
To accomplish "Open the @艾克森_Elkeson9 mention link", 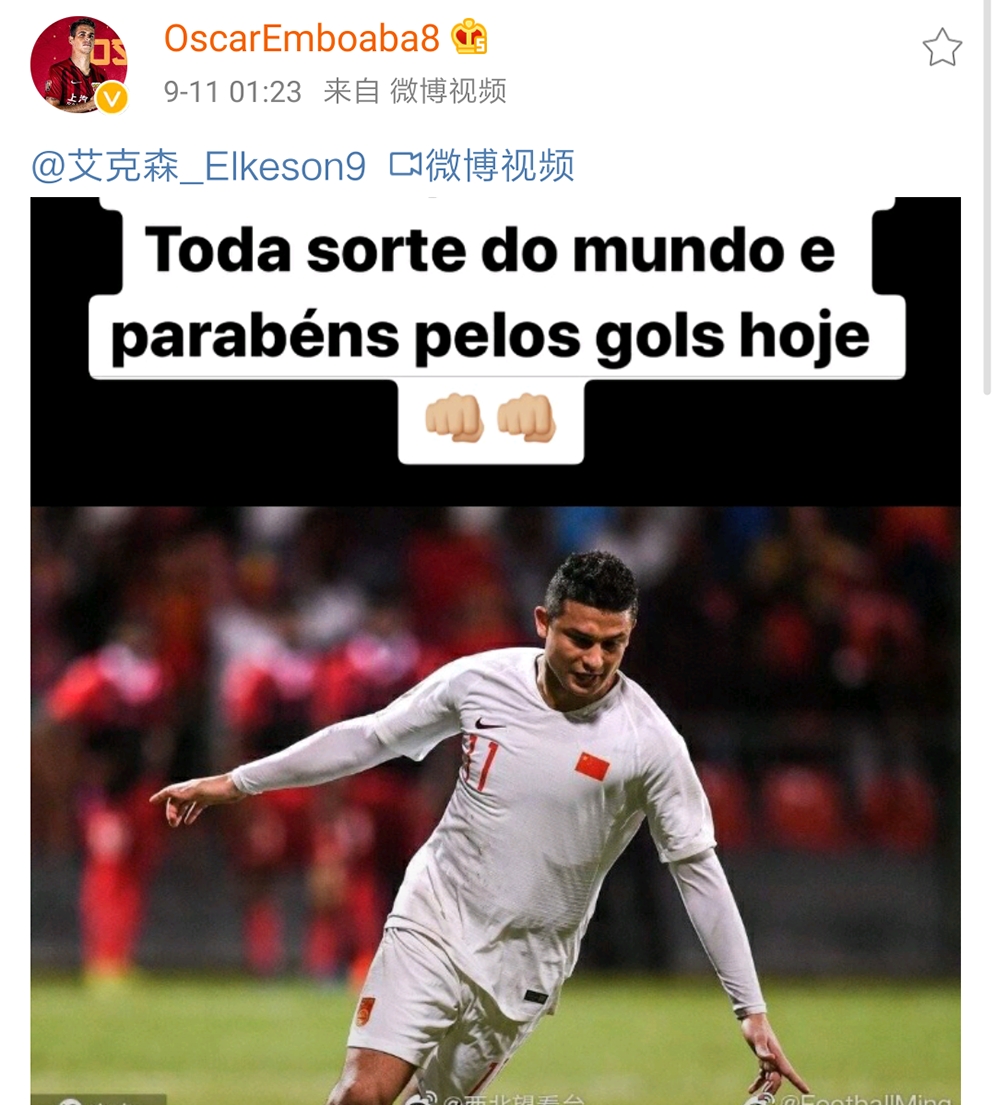I will point(199,166).
